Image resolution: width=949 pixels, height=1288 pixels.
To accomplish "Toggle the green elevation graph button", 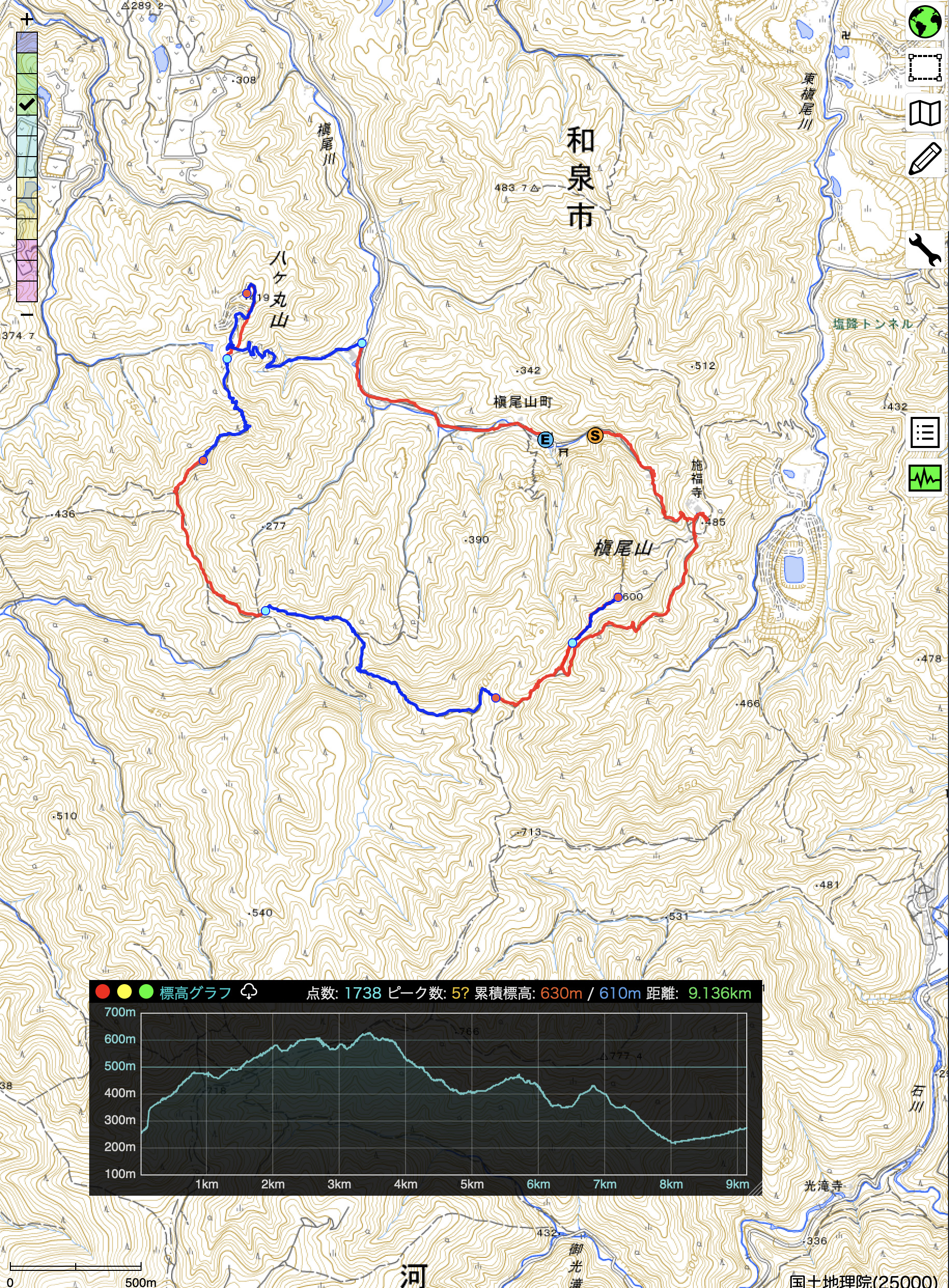I will (924, 477).
